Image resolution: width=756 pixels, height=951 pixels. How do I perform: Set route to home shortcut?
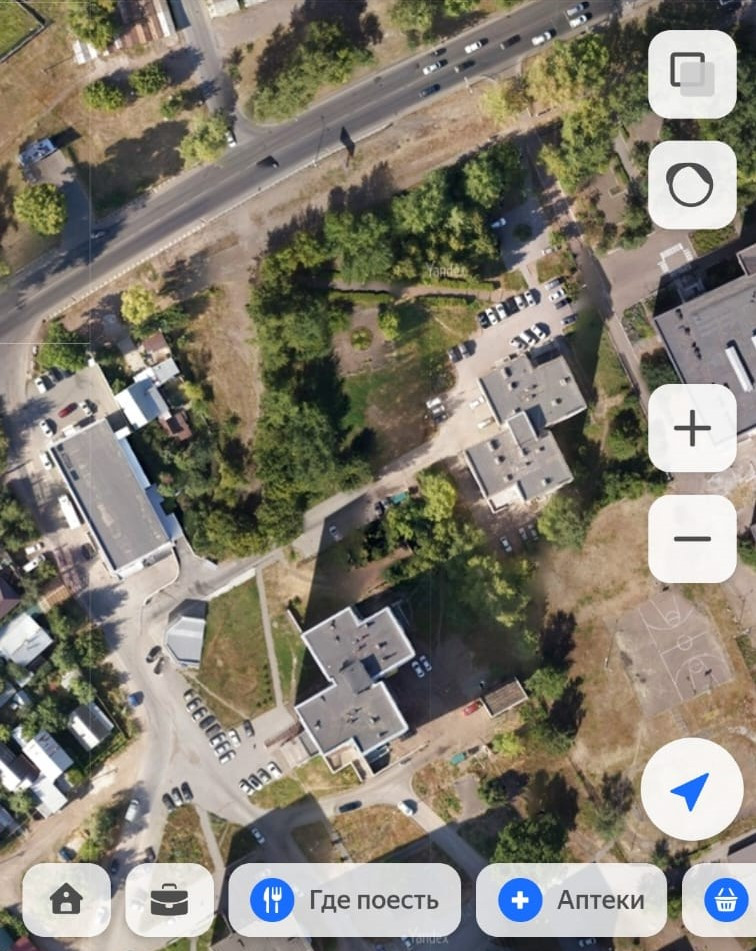[x=66, y=899]
